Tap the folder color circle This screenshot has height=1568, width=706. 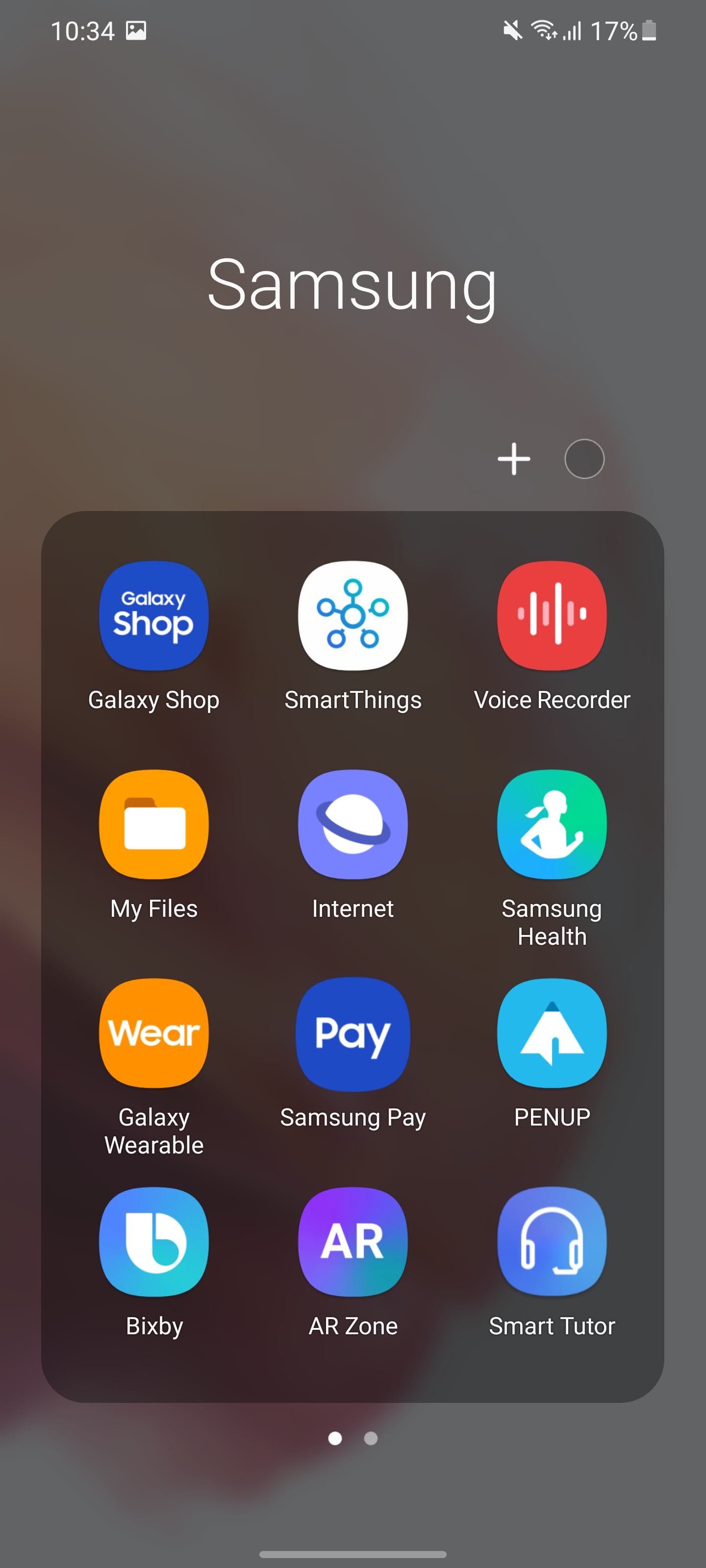584,459
